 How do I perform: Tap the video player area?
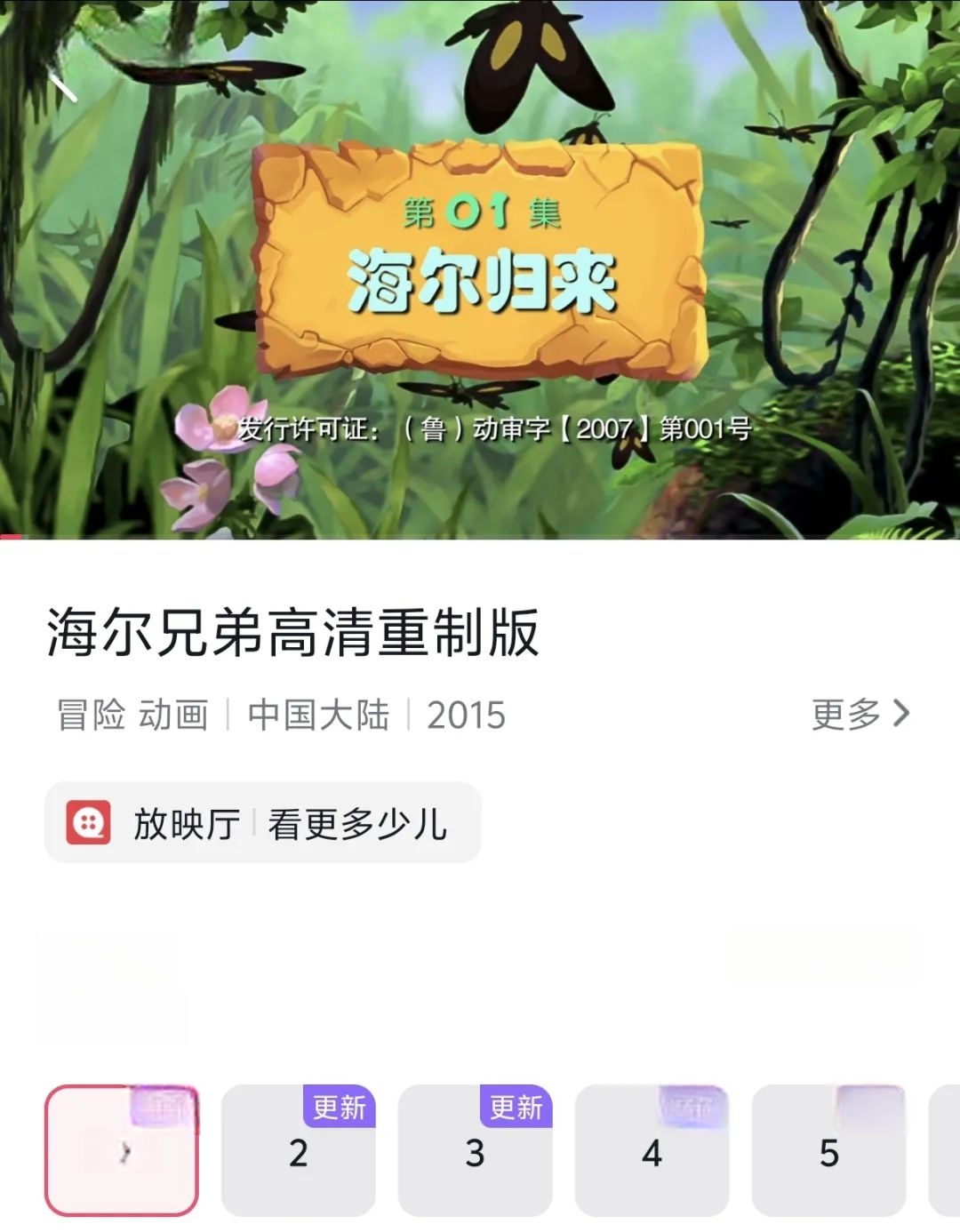coord(480,267)
